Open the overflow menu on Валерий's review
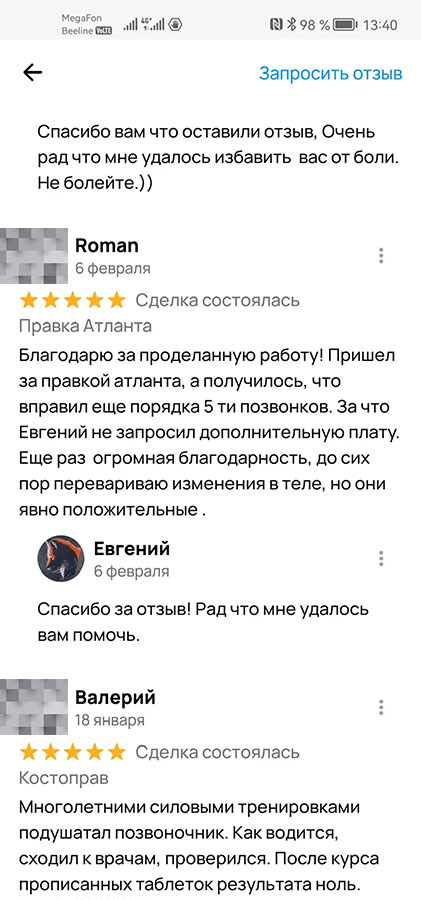The height and width of the screenshot is (900, 421). pos(381,707)
